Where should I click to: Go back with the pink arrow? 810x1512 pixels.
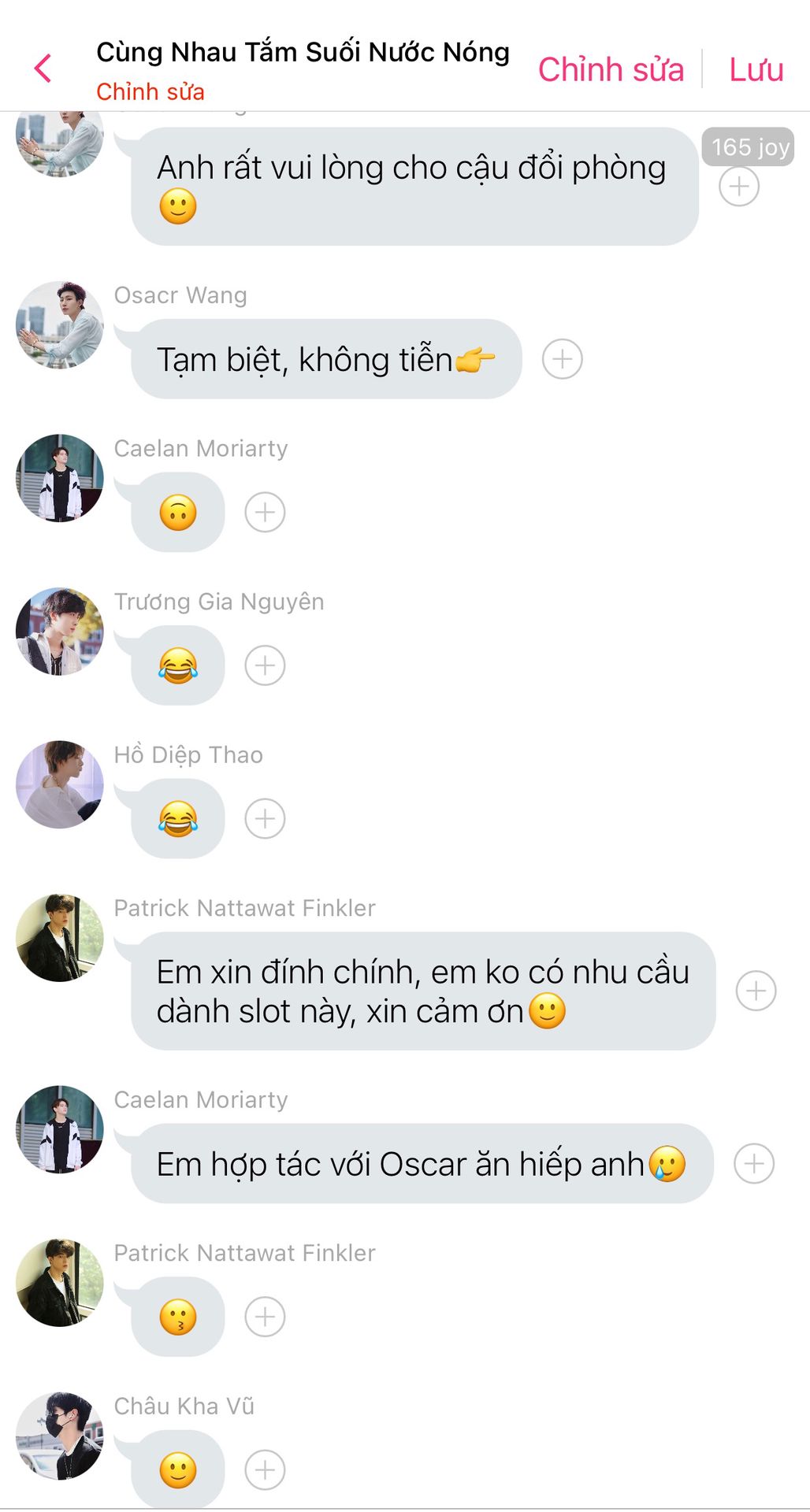[x=43, y=69]
